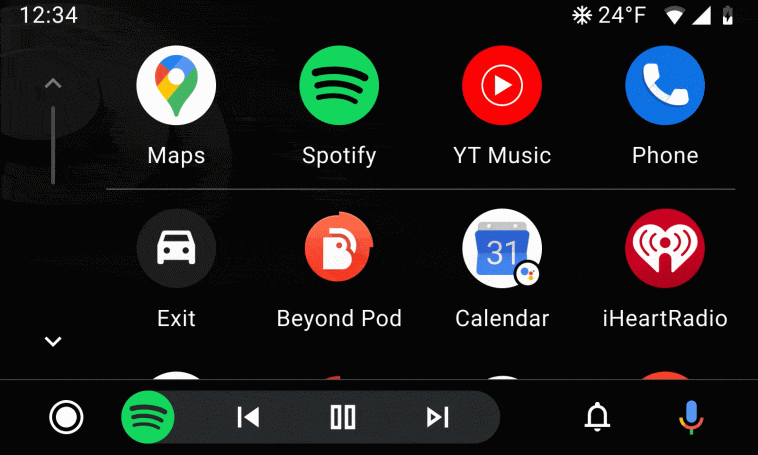Tap the circular home button

pos(66,417)
